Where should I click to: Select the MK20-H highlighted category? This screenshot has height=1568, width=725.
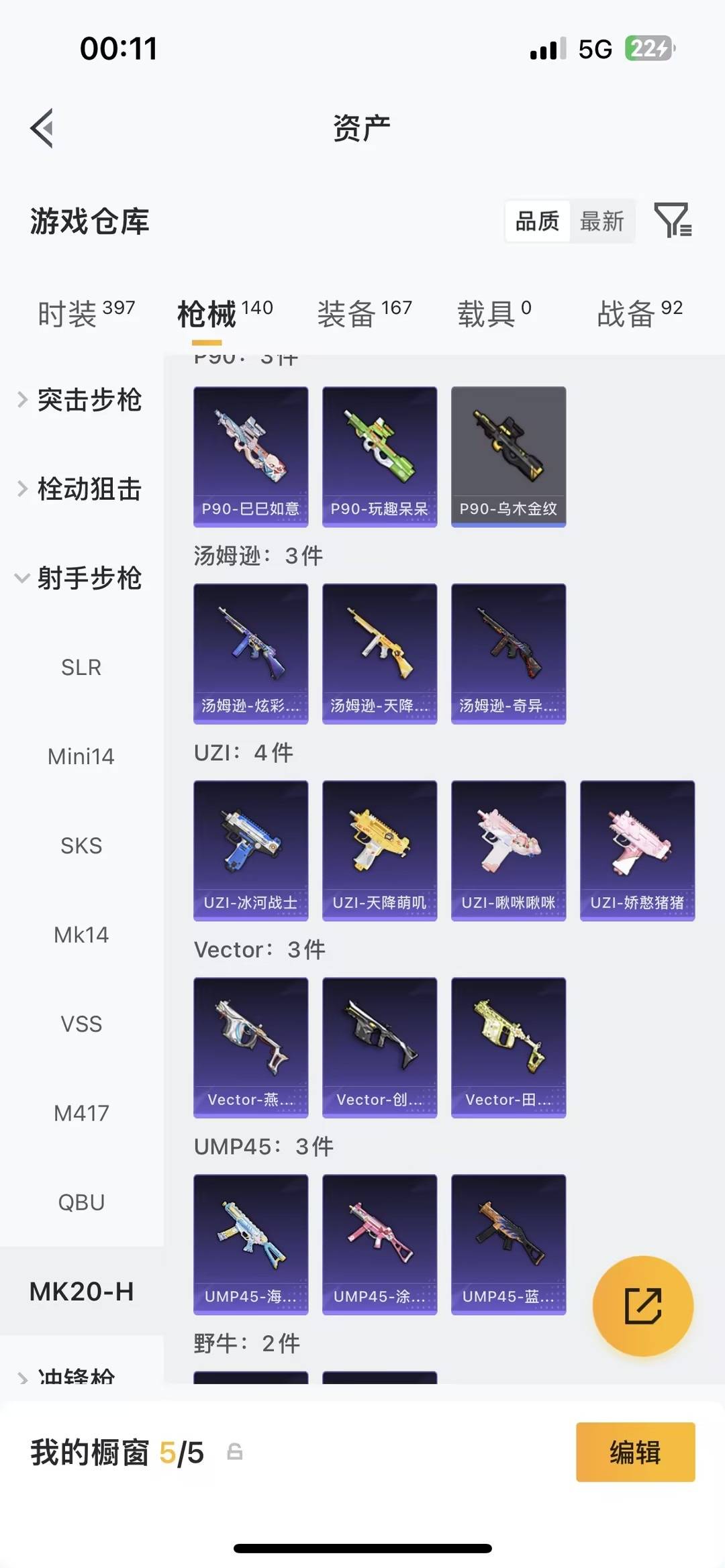coord(81,1290)
